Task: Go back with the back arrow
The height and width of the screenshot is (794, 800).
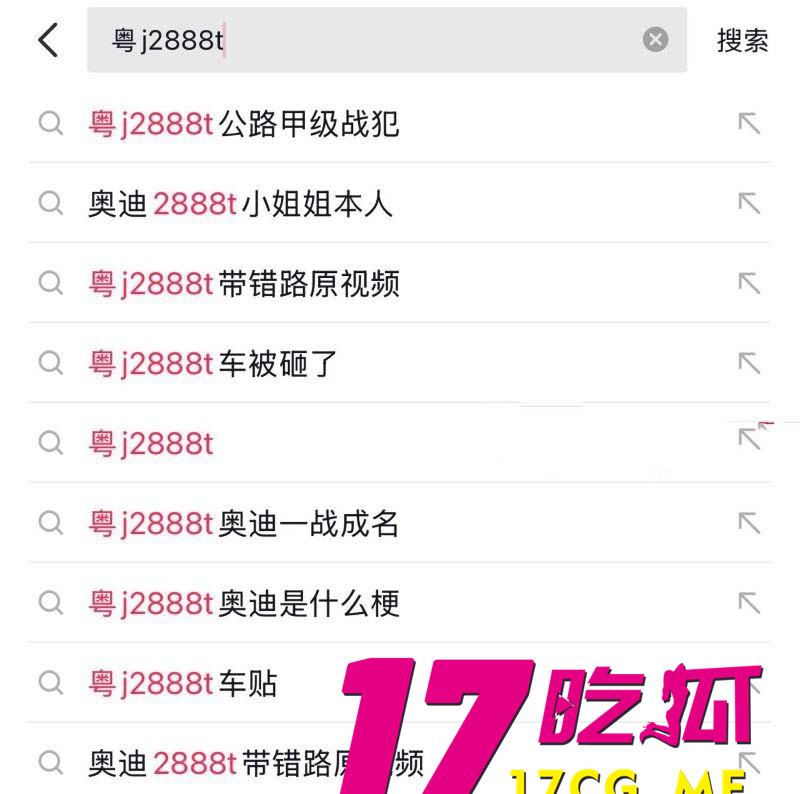Action: (47, 41)
